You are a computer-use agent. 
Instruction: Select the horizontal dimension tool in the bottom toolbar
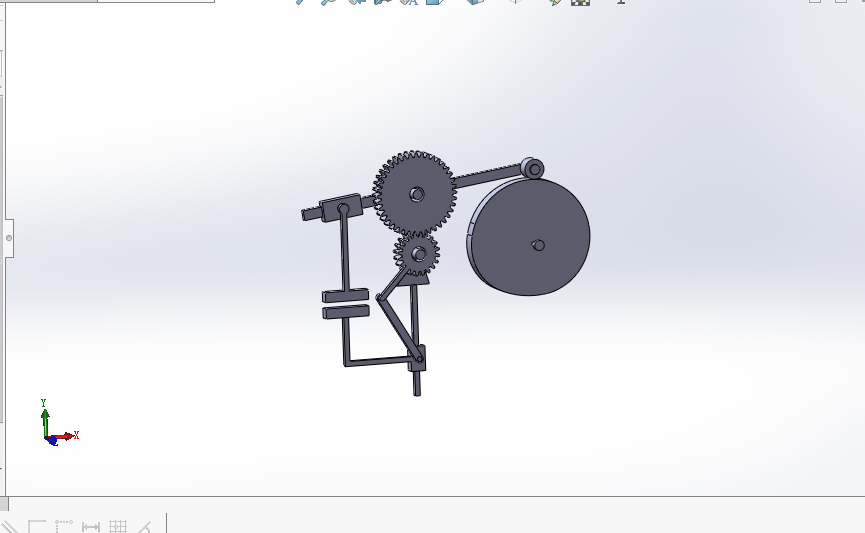91,526
